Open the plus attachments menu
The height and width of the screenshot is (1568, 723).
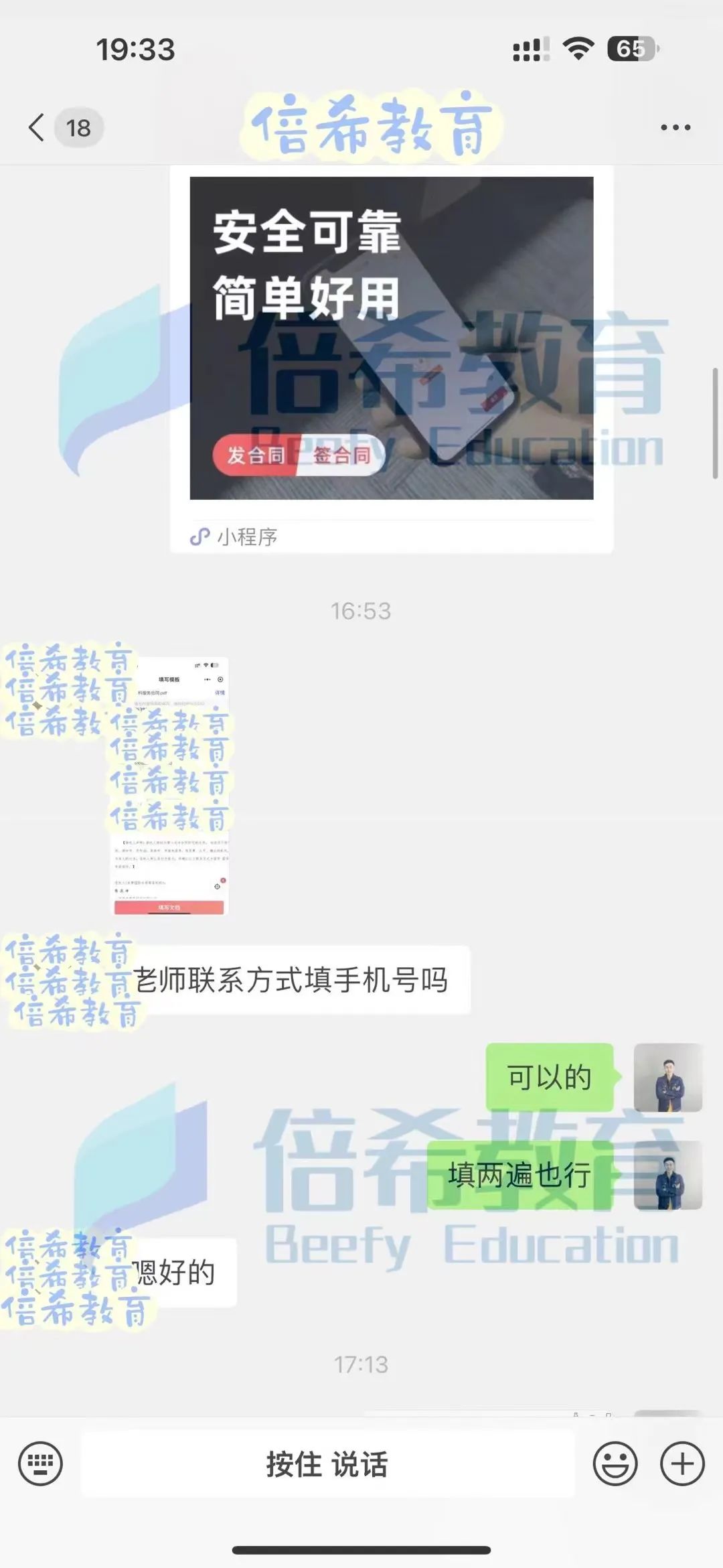pyautogui.click(x=682, y=1464)
